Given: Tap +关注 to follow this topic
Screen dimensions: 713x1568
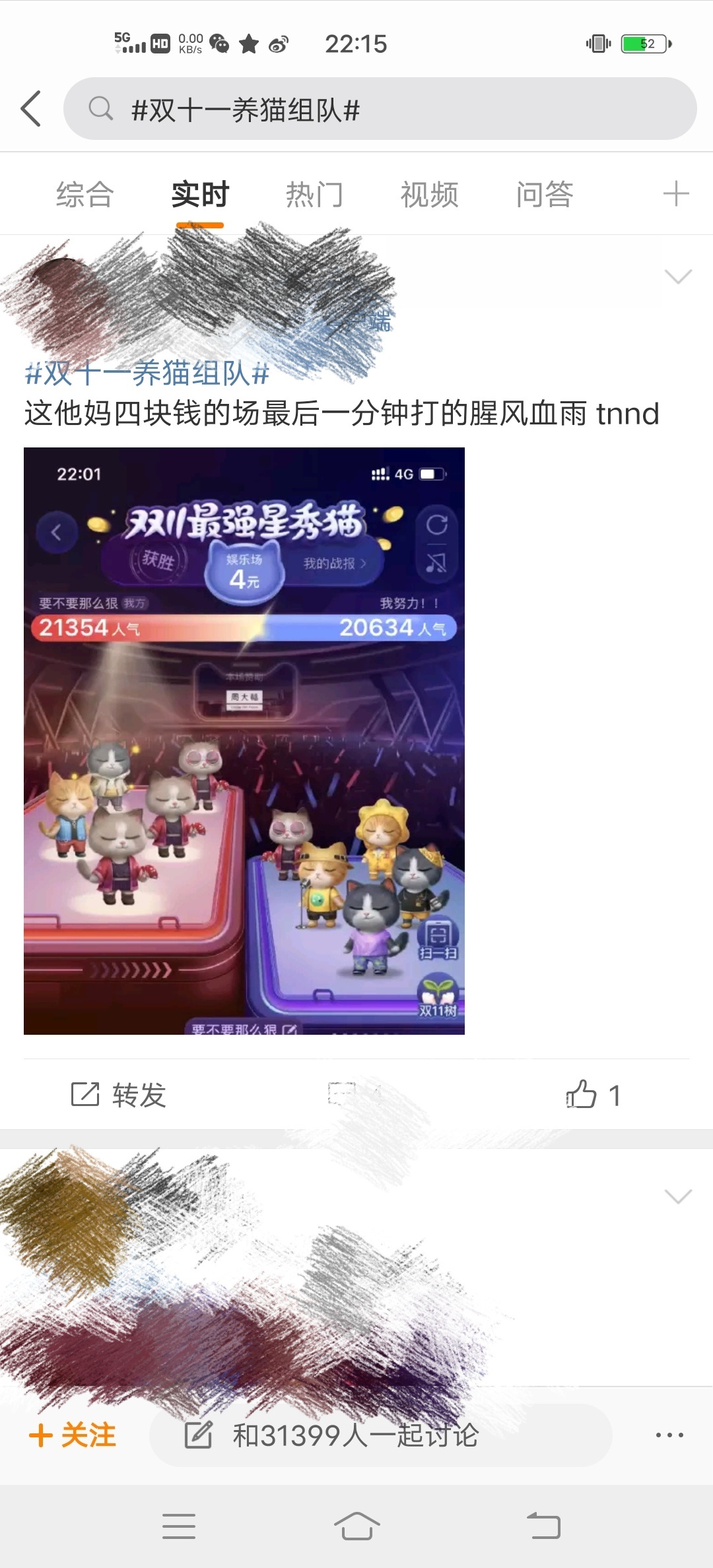Looking at the screenshot, I should (73, 1435).
